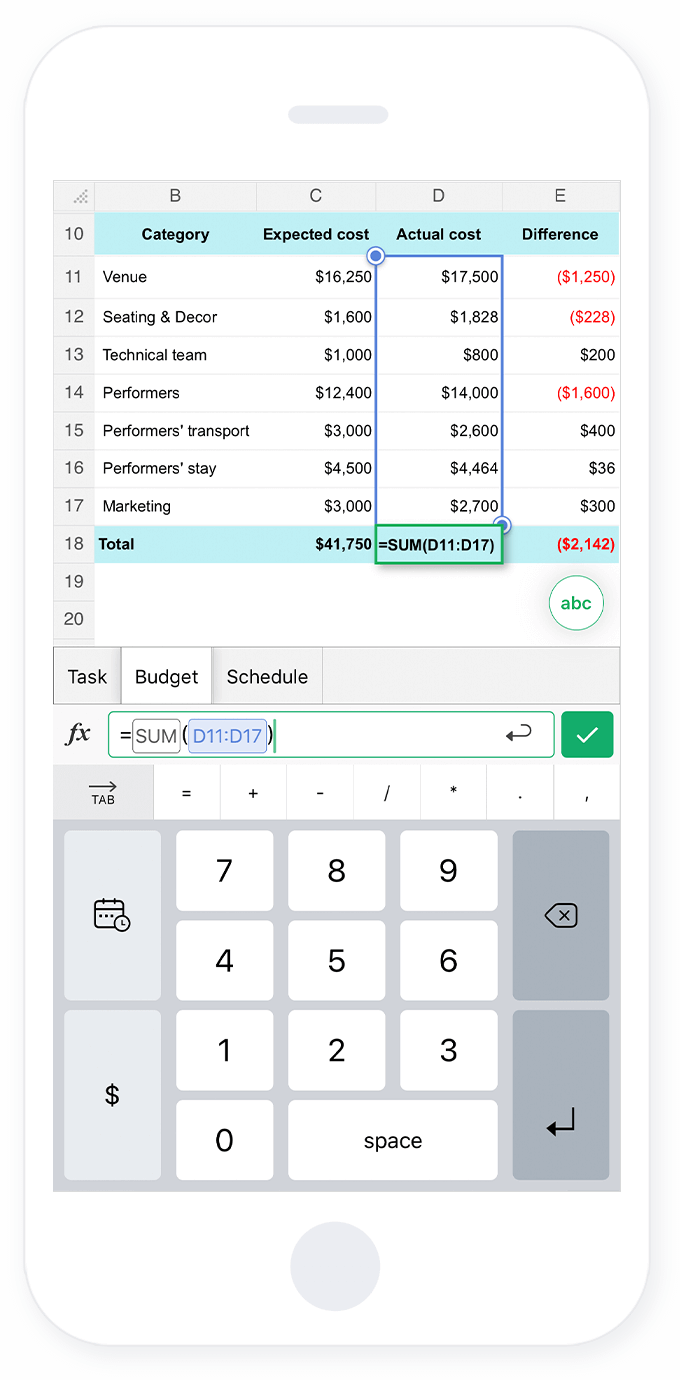Insert the asterisk multiplication operator
The height and width of the screenshot is (1380, 680).
453,793
